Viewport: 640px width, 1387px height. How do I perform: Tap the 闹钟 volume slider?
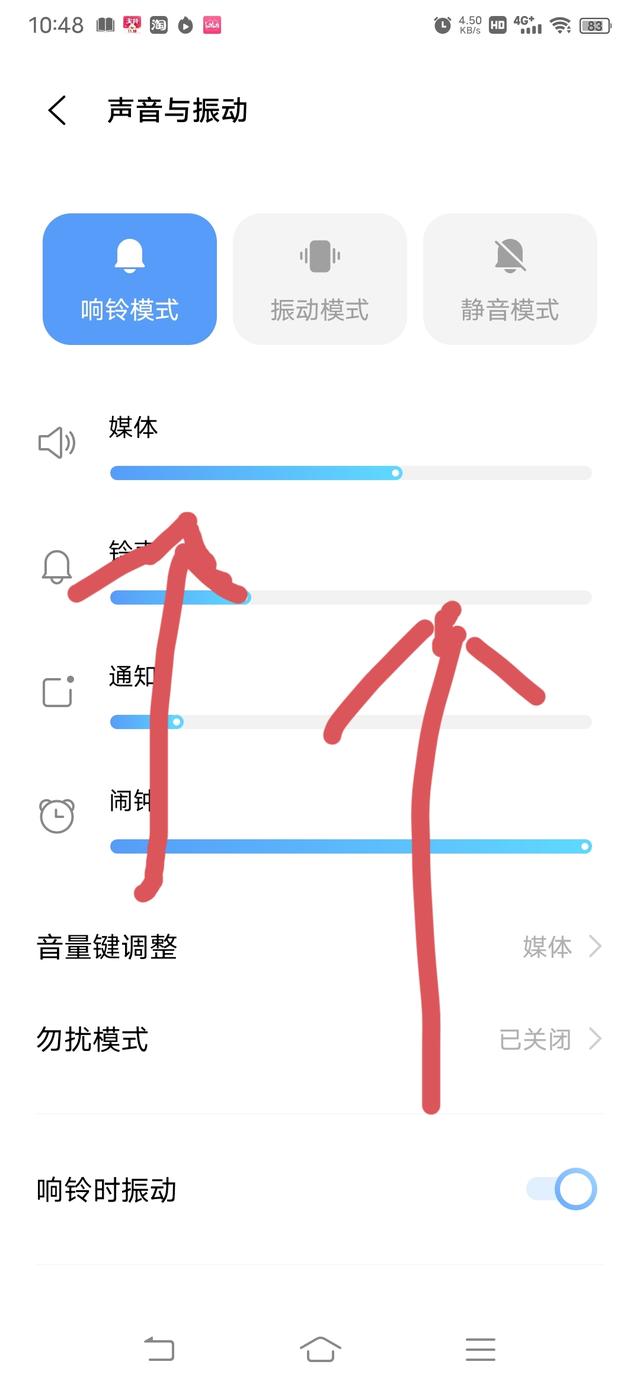pos(351,846)
